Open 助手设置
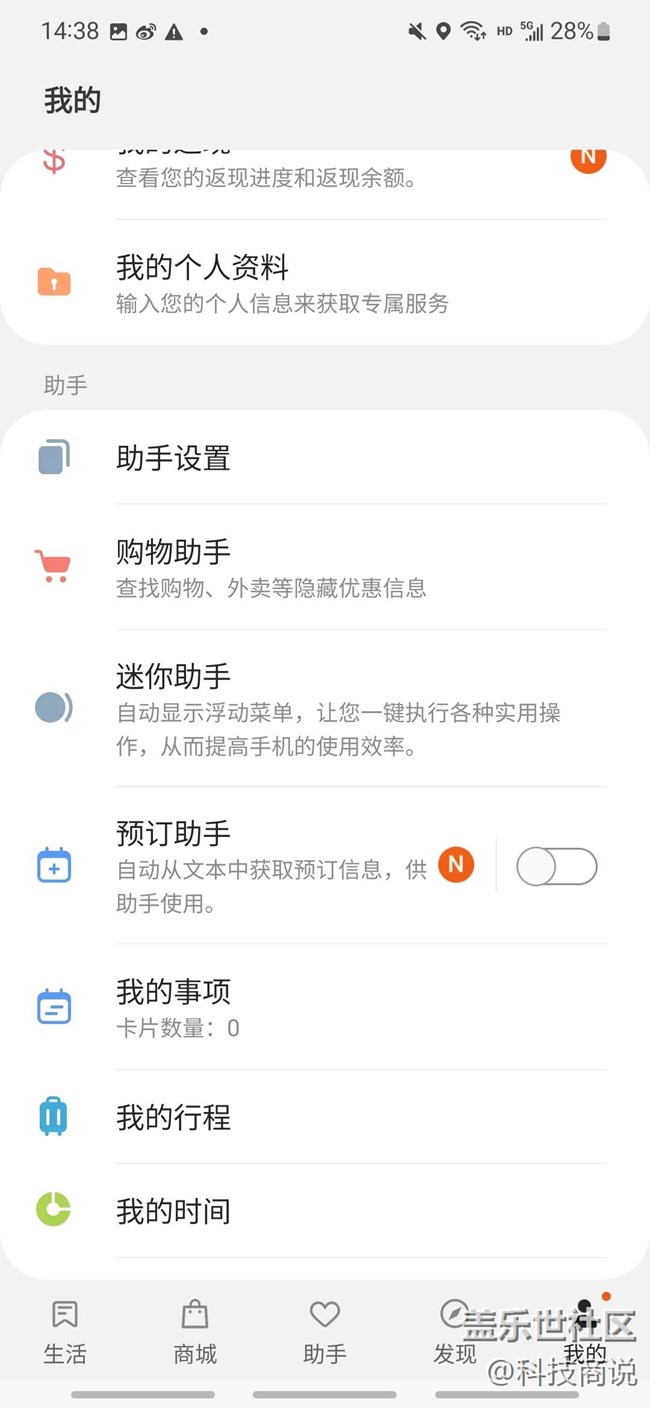The image size is (650, 1408). click(300, 459)
